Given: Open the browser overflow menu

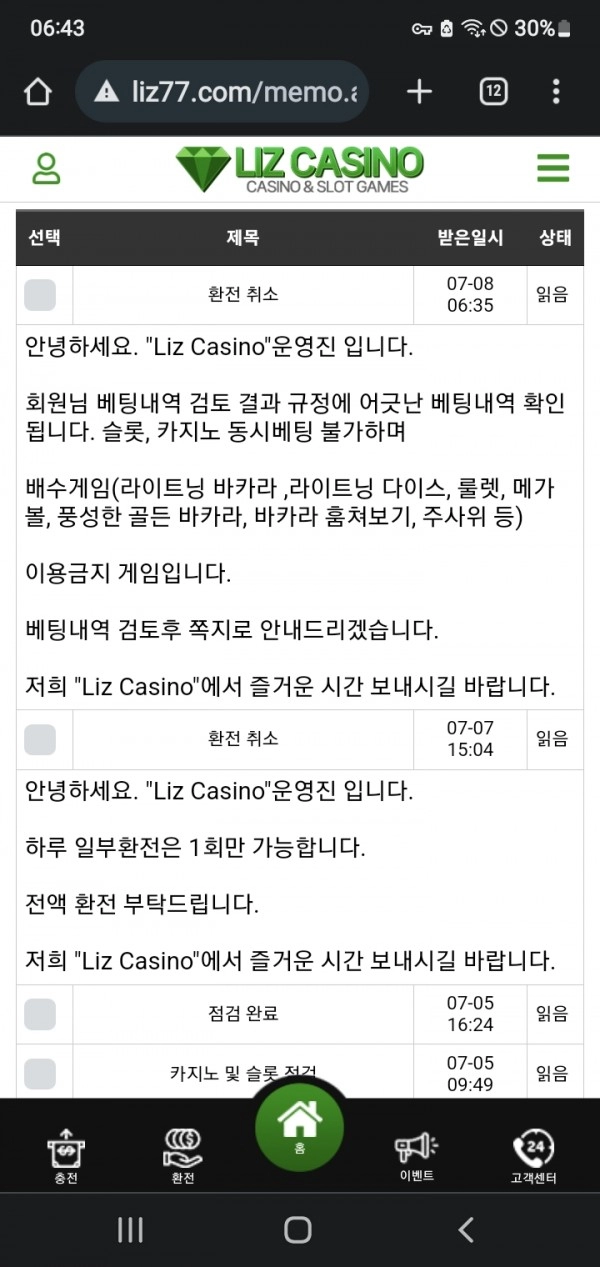Looking at the screenshot, I should (x=556, y=93).
